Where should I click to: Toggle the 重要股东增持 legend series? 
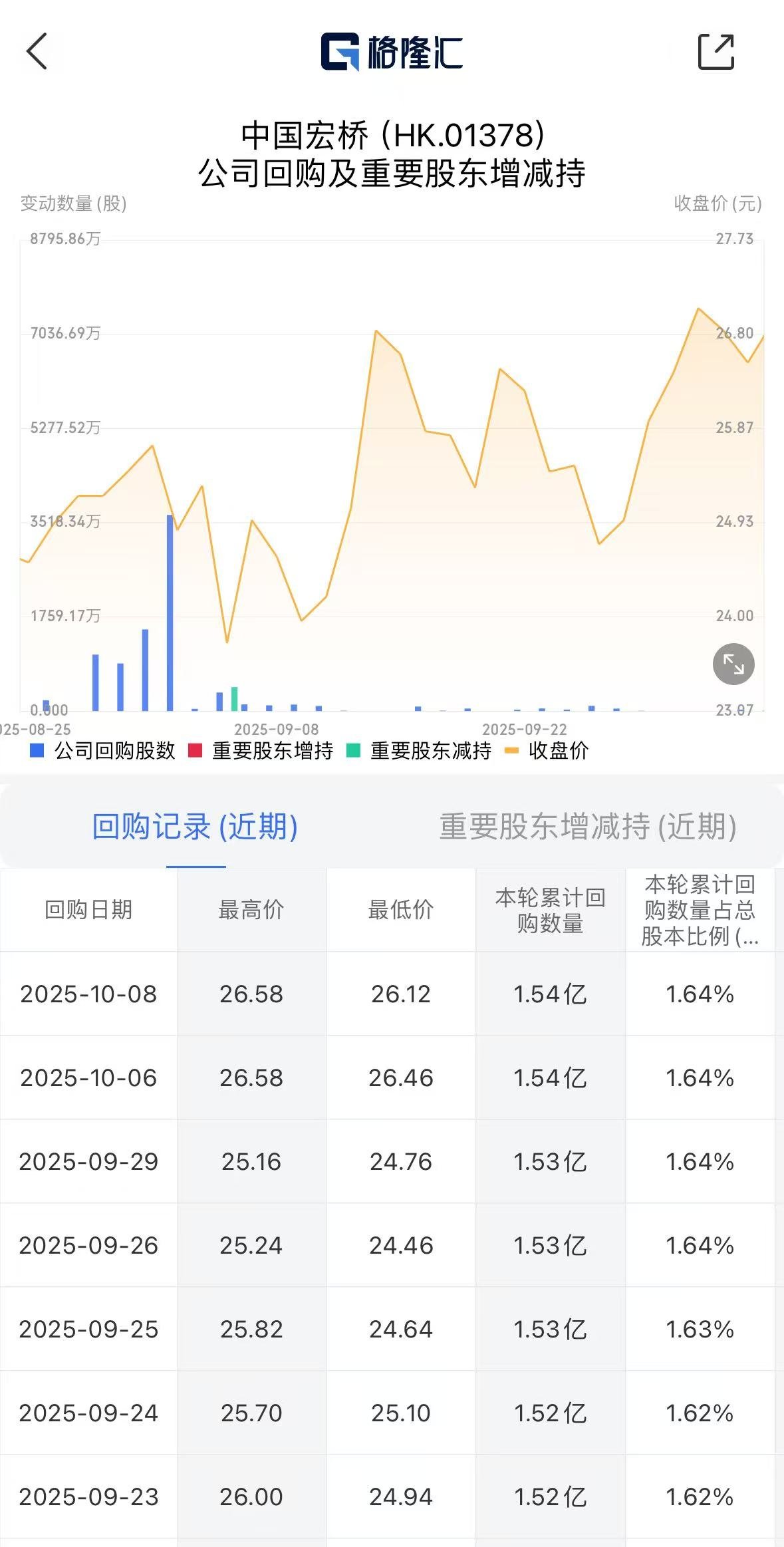pyautogui.click(x=261, y=751)
